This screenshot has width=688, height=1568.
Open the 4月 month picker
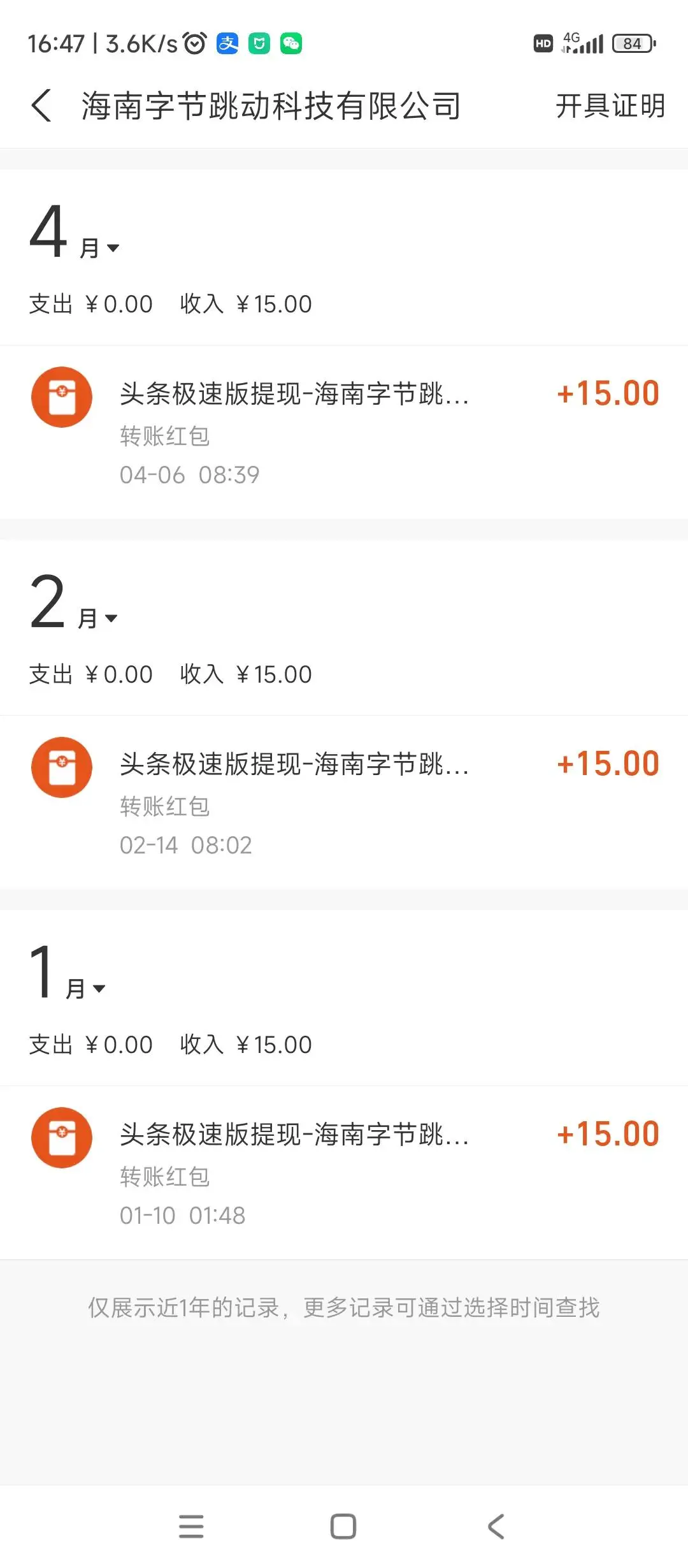pos(75,234)
